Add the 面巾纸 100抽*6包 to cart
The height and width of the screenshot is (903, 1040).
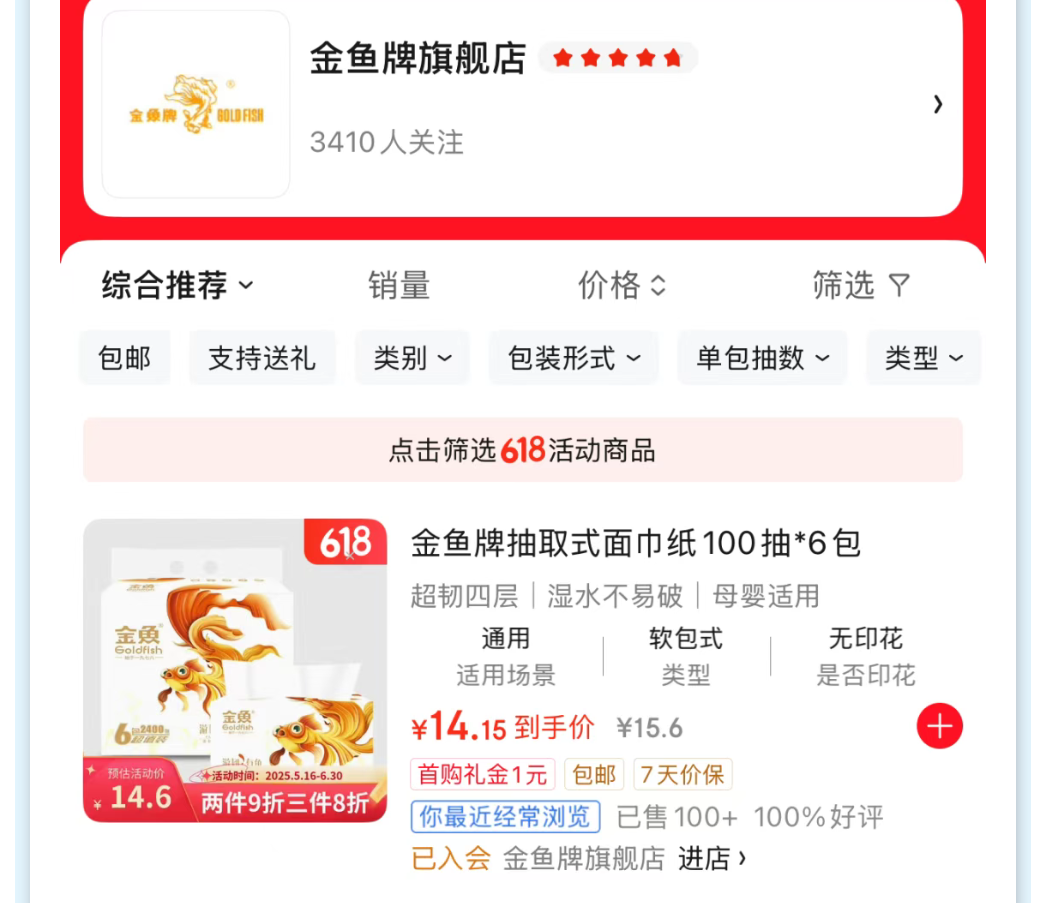tap(939, 726)
